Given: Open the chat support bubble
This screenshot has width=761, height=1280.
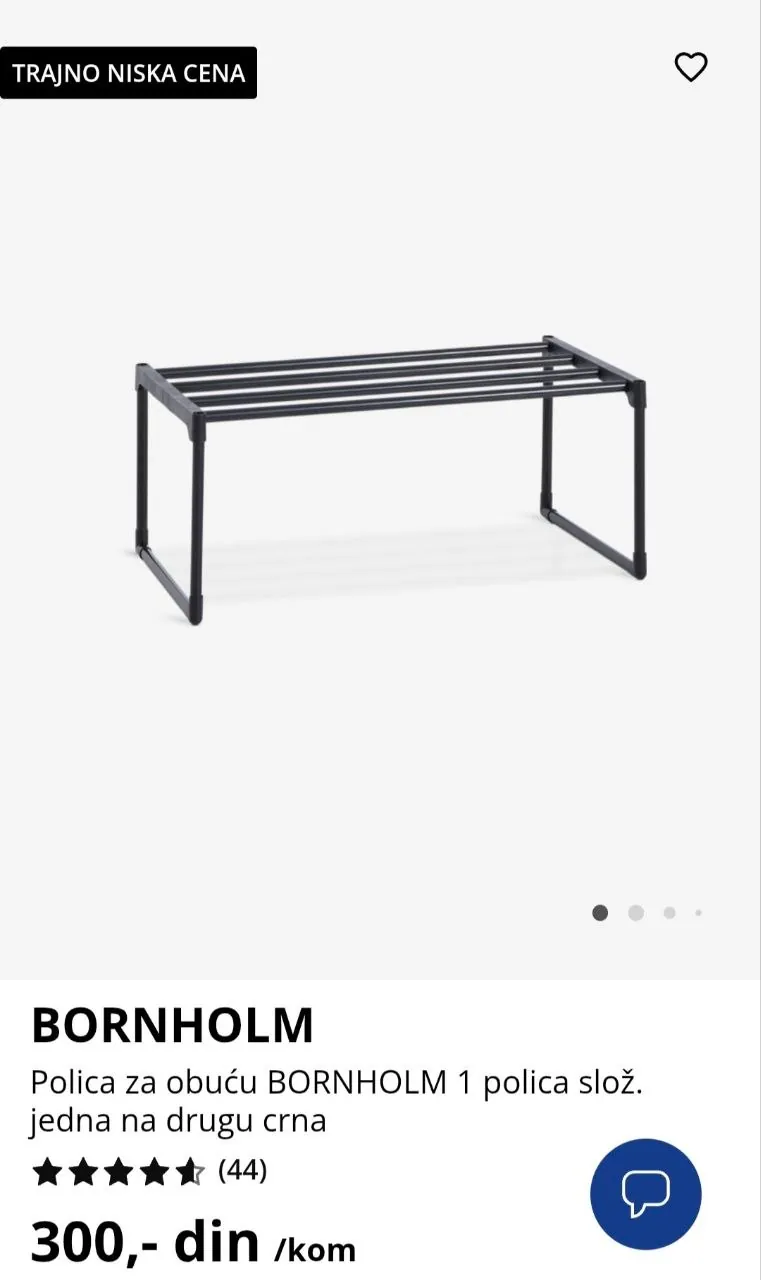Looking at the screenshot, I should click(x=646, y=1194).
